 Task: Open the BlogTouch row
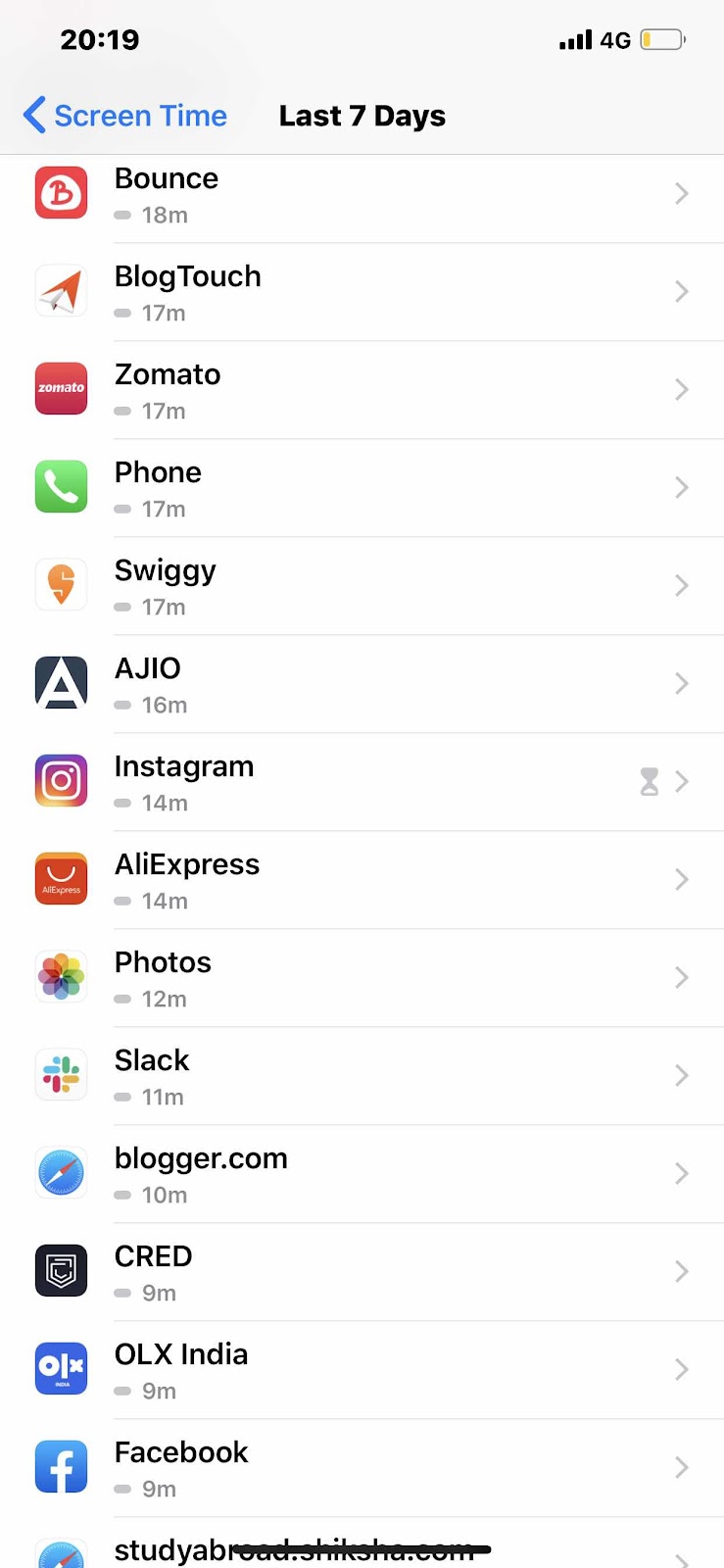[x=362, y=292]
